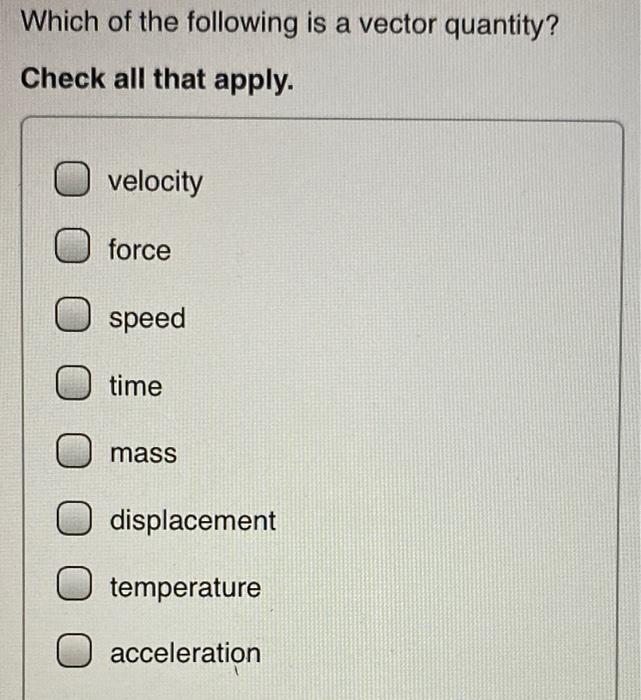This screenshot has height=700, width=641.
Task: Select the force option
Action: click(x=69, y=248)
